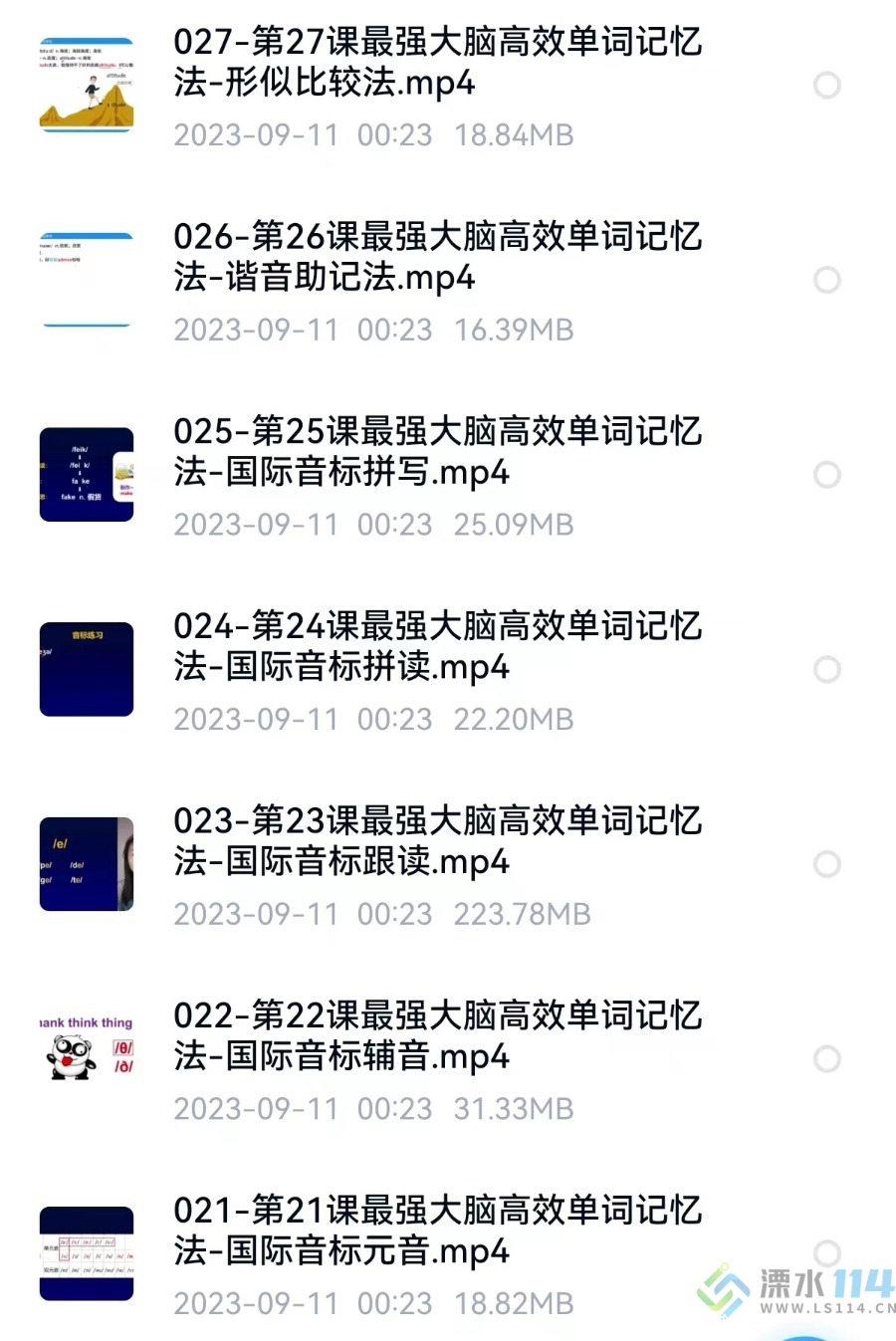Select the 223.78MB file 023-第23课
Viewport: 896px width, 1341px height.
click(x=827, y=864)
